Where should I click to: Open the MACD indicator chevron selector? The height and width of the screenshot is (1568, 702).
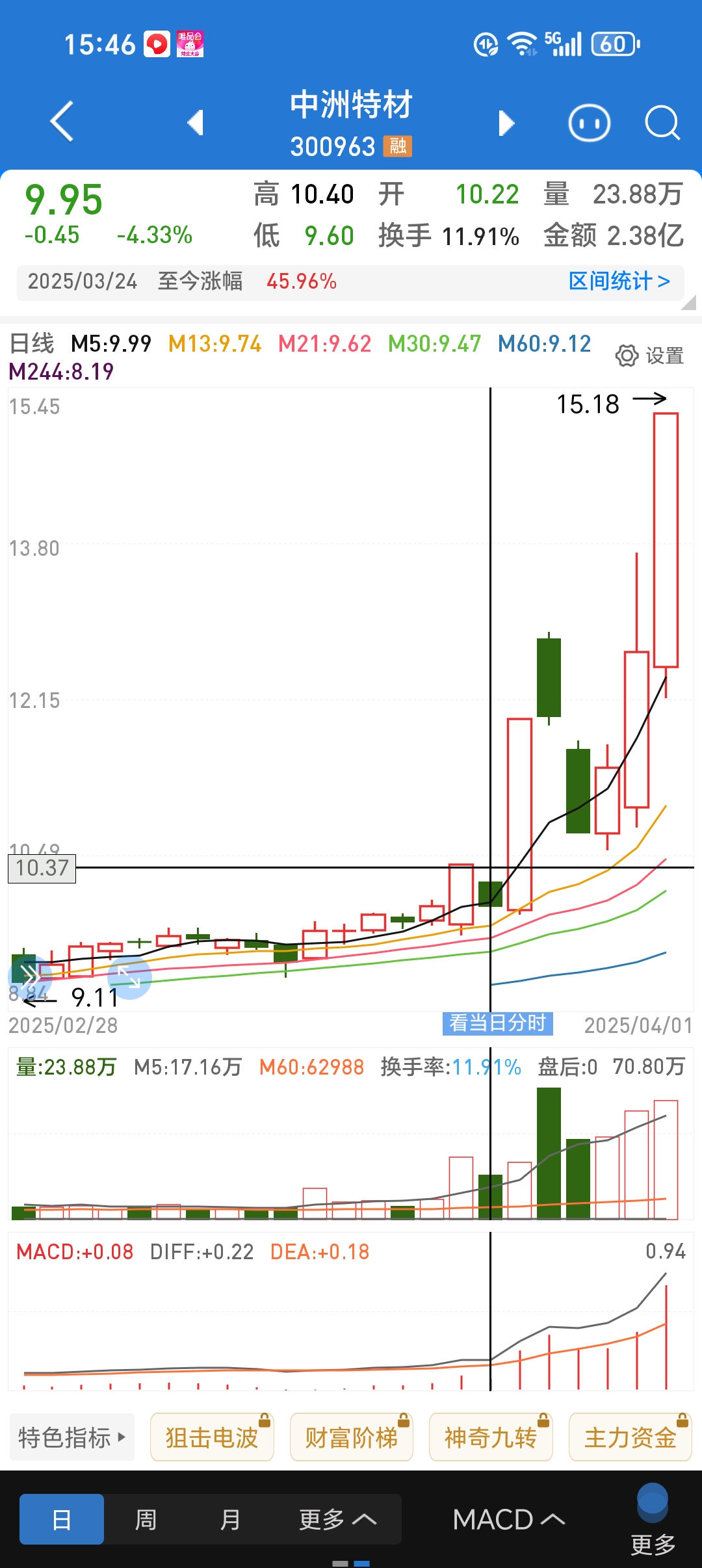(x=509, y=1520)
